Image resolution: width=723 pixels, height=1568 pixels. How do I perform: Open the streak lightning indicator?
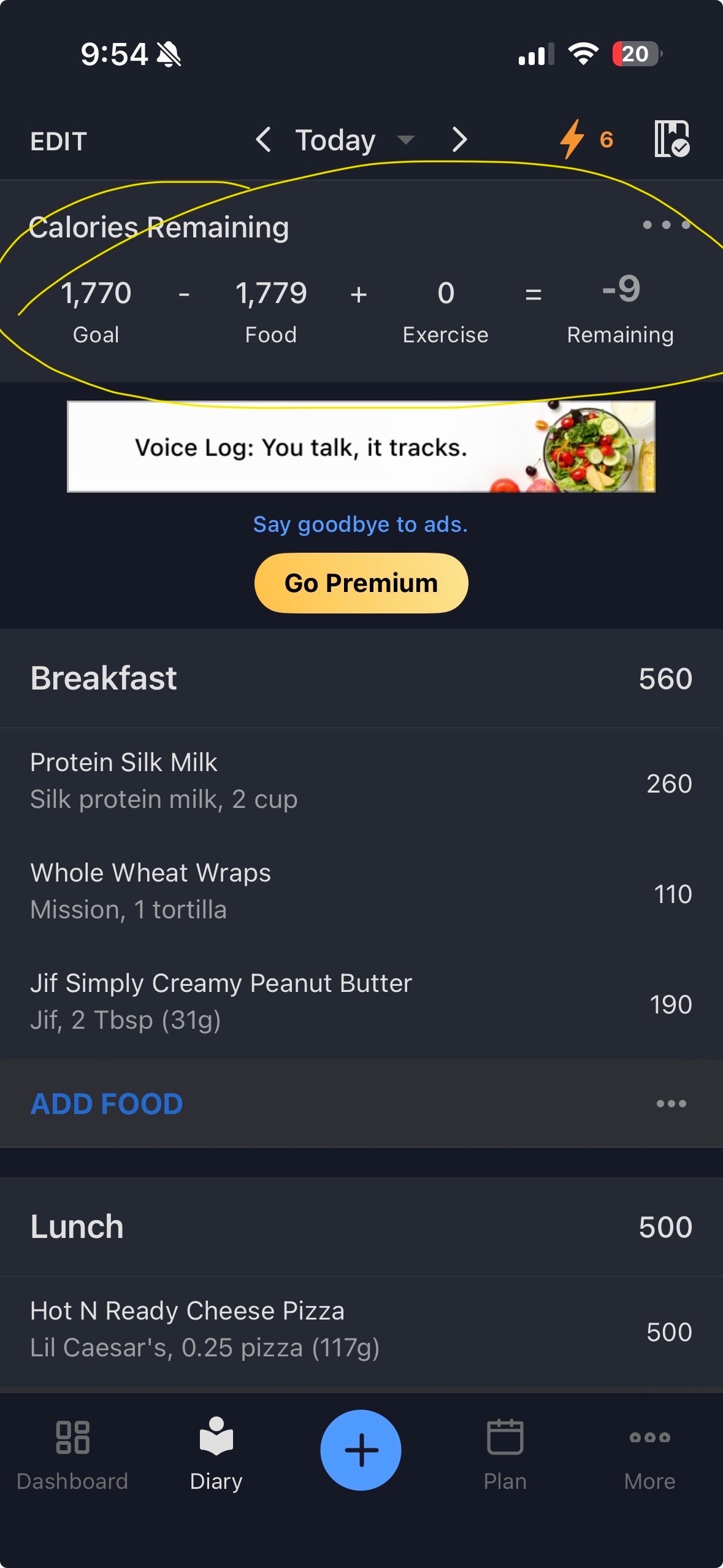(586, 139)
